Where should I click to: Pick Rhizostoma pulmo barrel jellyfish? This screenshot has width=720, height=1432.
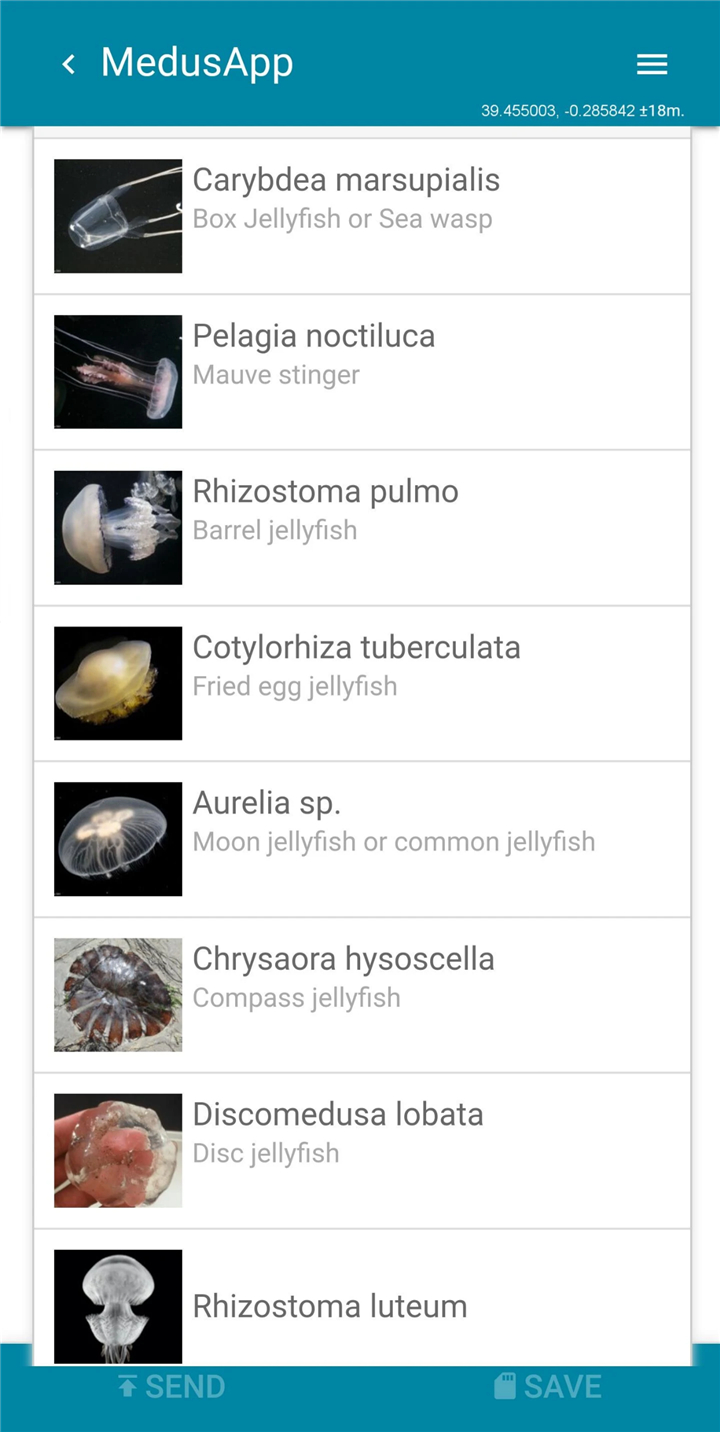pyautogui.click(x=362, y=528)
